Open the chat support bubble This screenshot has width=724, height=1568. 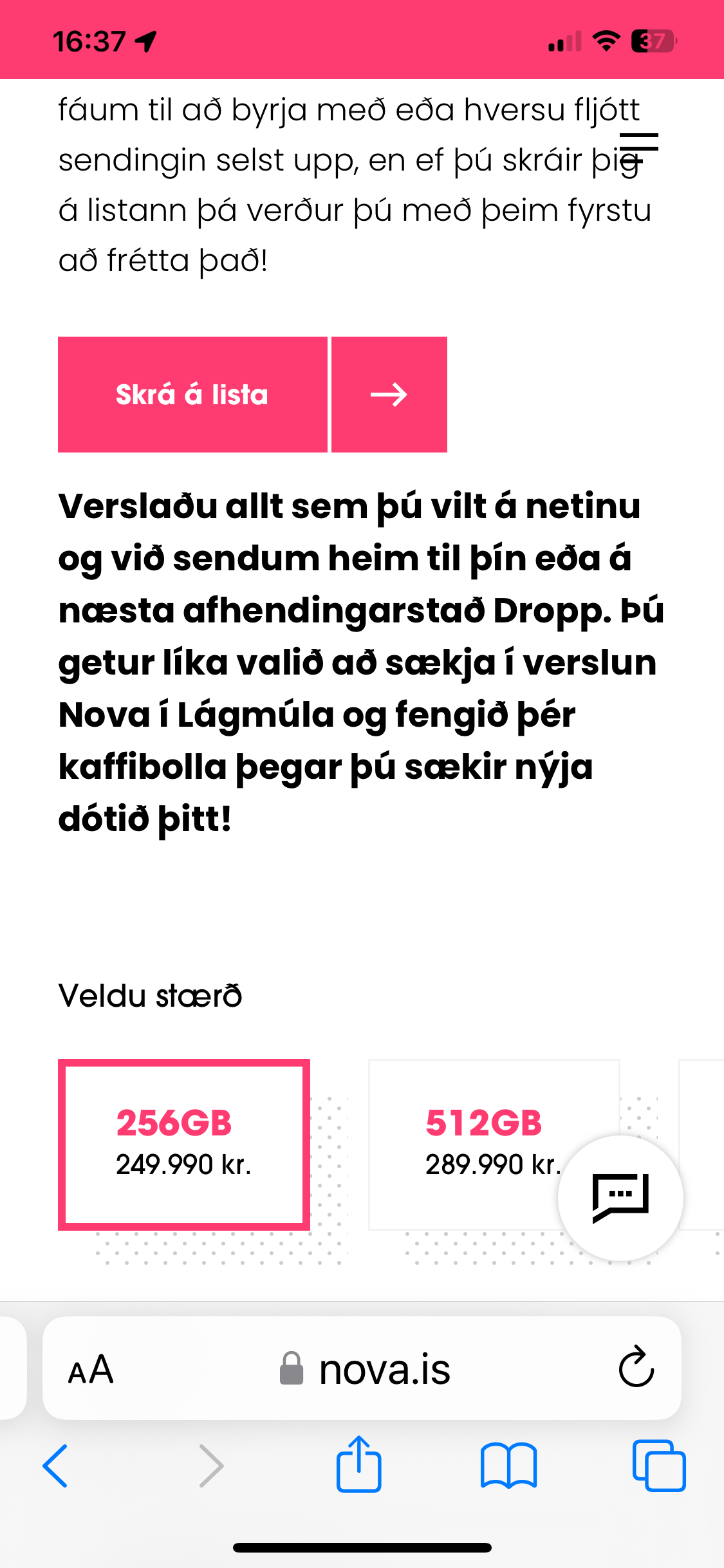click(620, 1198)
